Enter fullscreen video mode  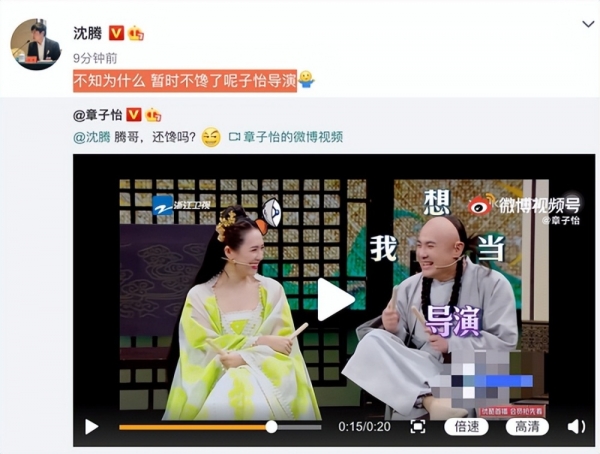(x=418, y=427)
